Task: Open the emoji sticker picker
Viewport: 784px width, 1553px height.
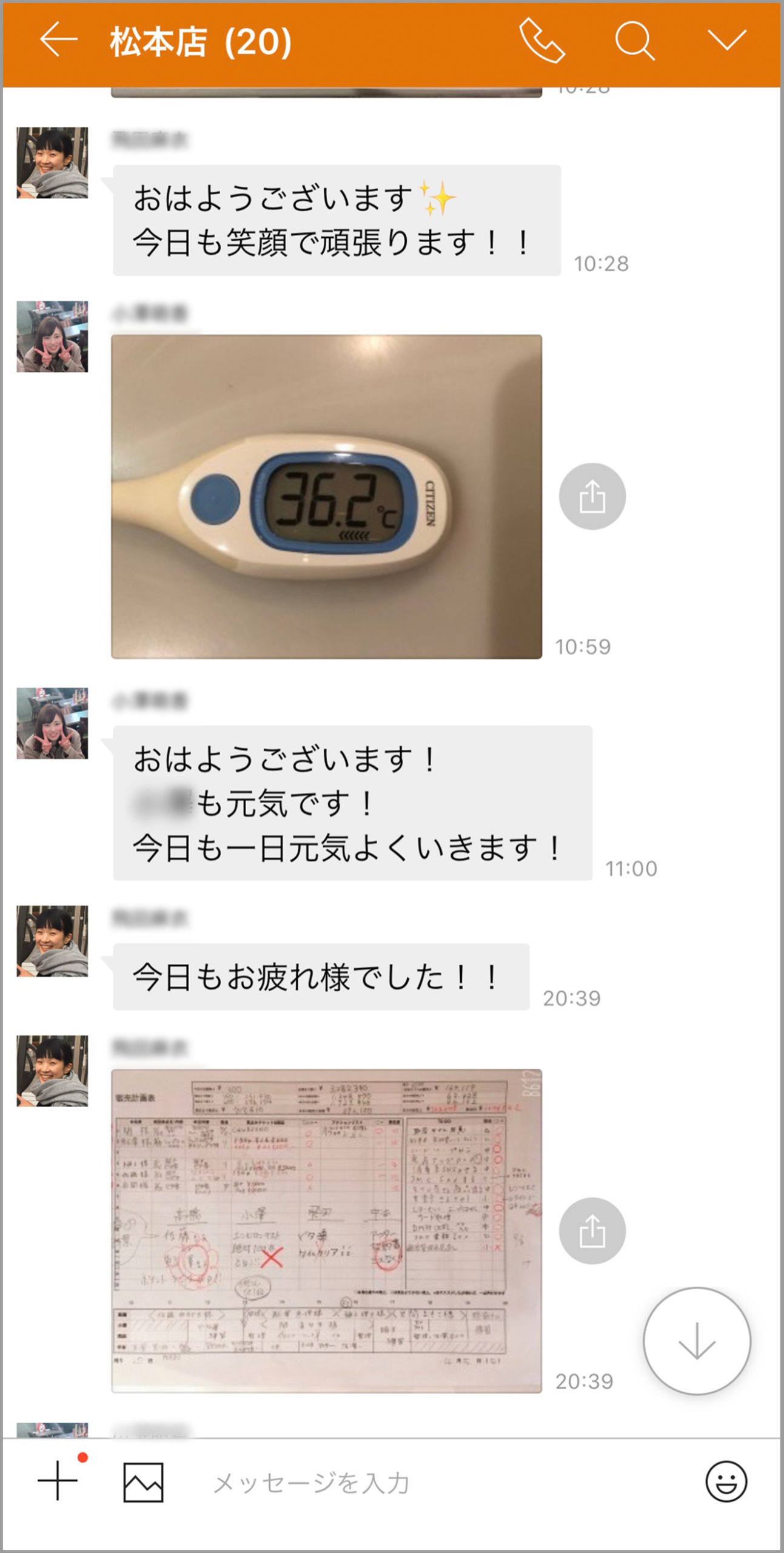Action: tap(726, 1481)
